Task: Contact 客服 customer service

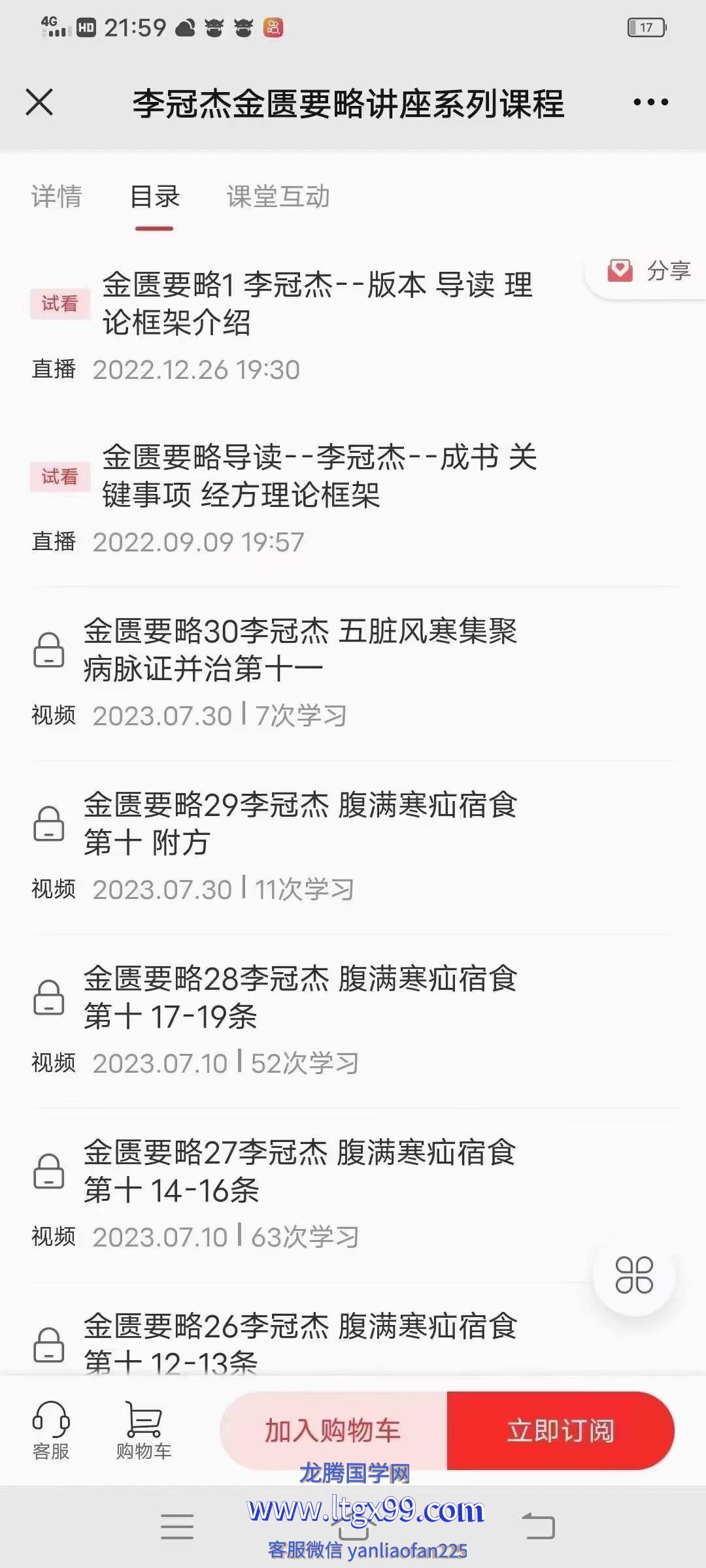Action: 51,1431
